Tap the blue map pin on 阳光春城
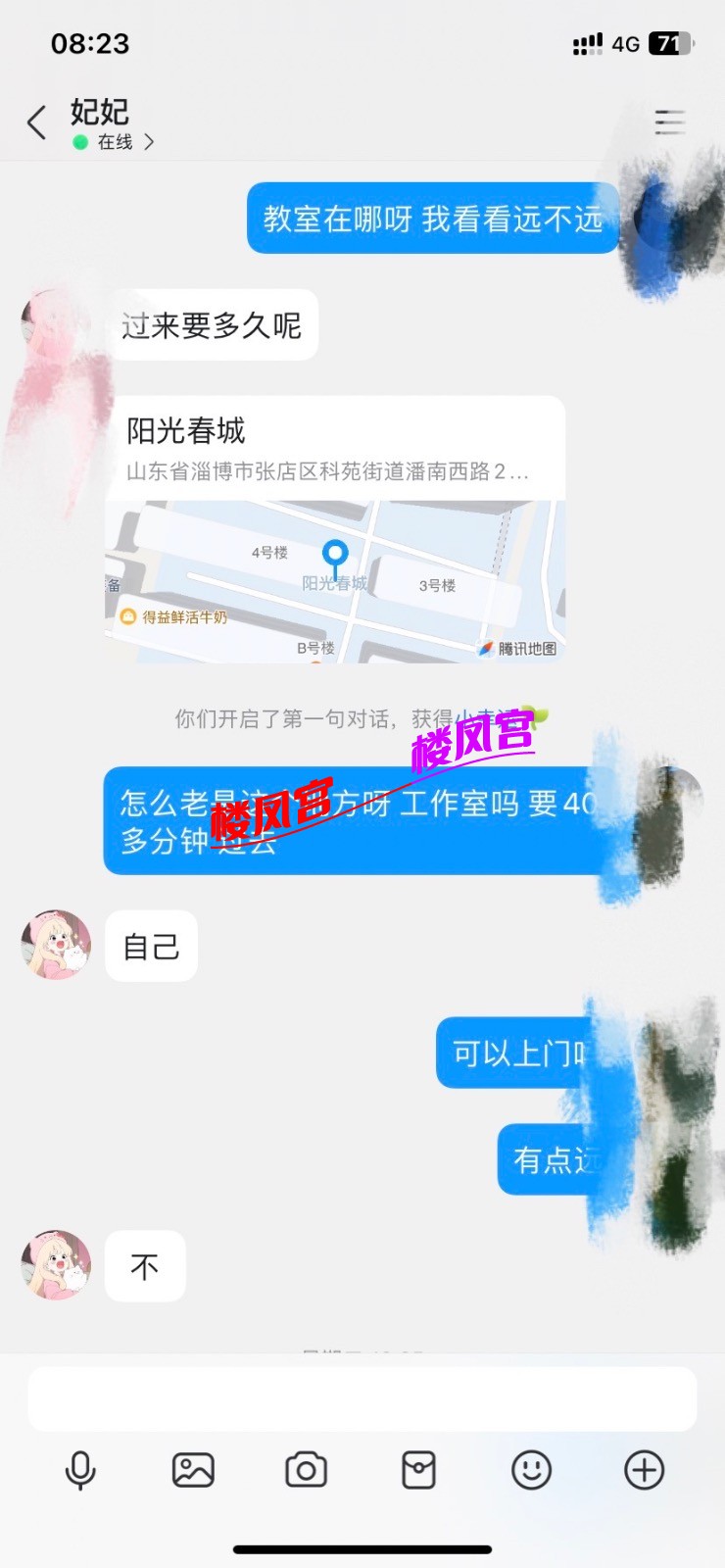This screenshot has height=1568, width=725. point(336,557)
